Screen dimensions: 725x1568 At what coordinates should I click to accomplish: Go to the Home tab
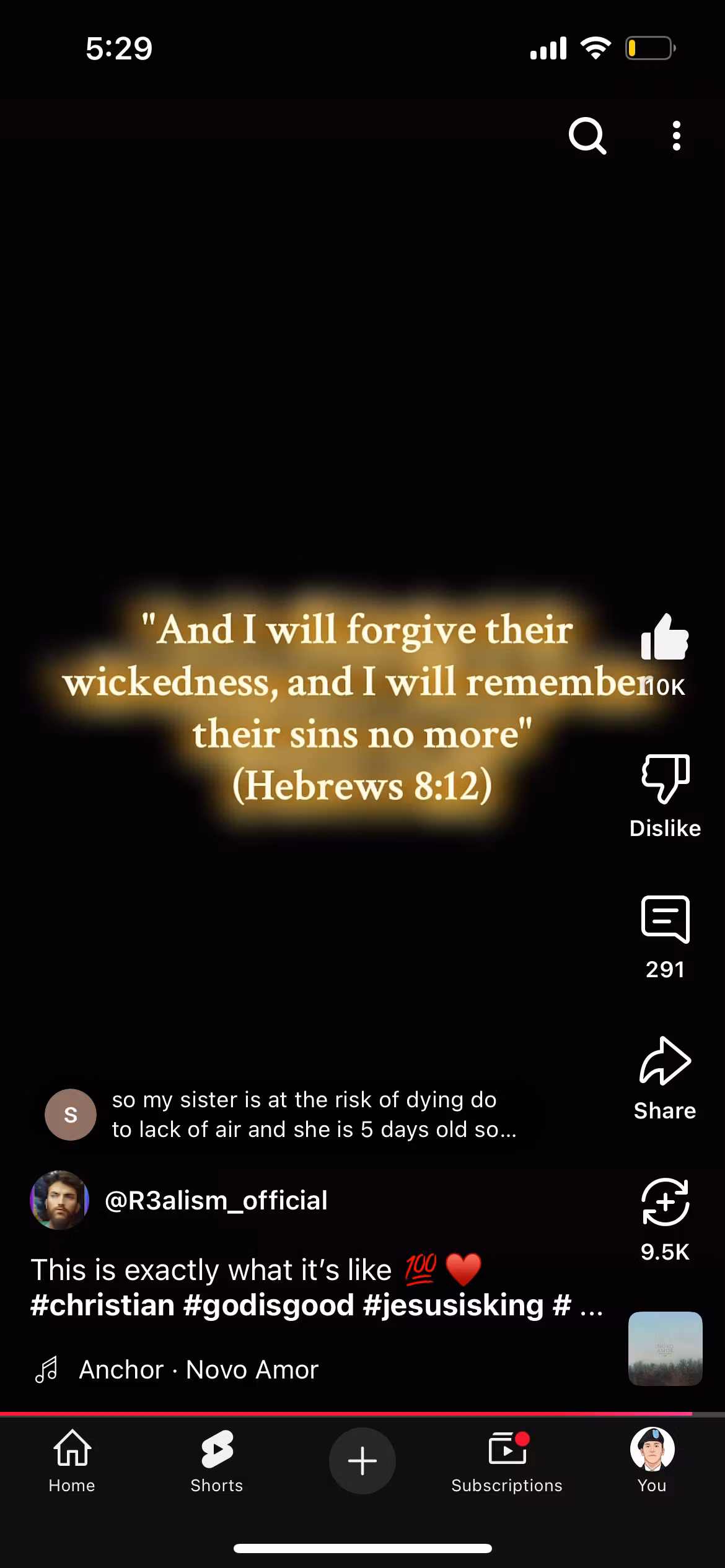click(x=72, y=1461)
